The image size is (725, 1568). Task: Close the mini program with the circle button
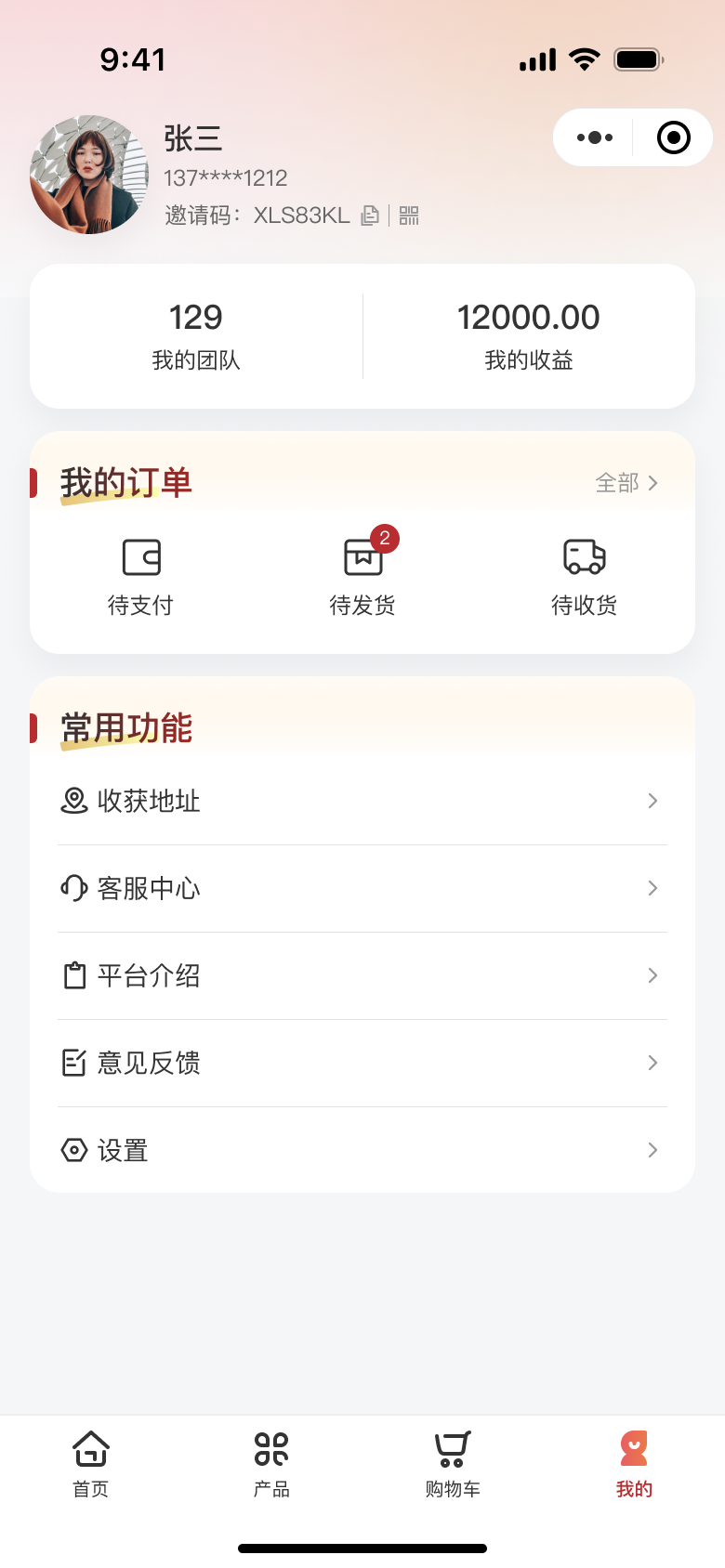pos(674,137)
